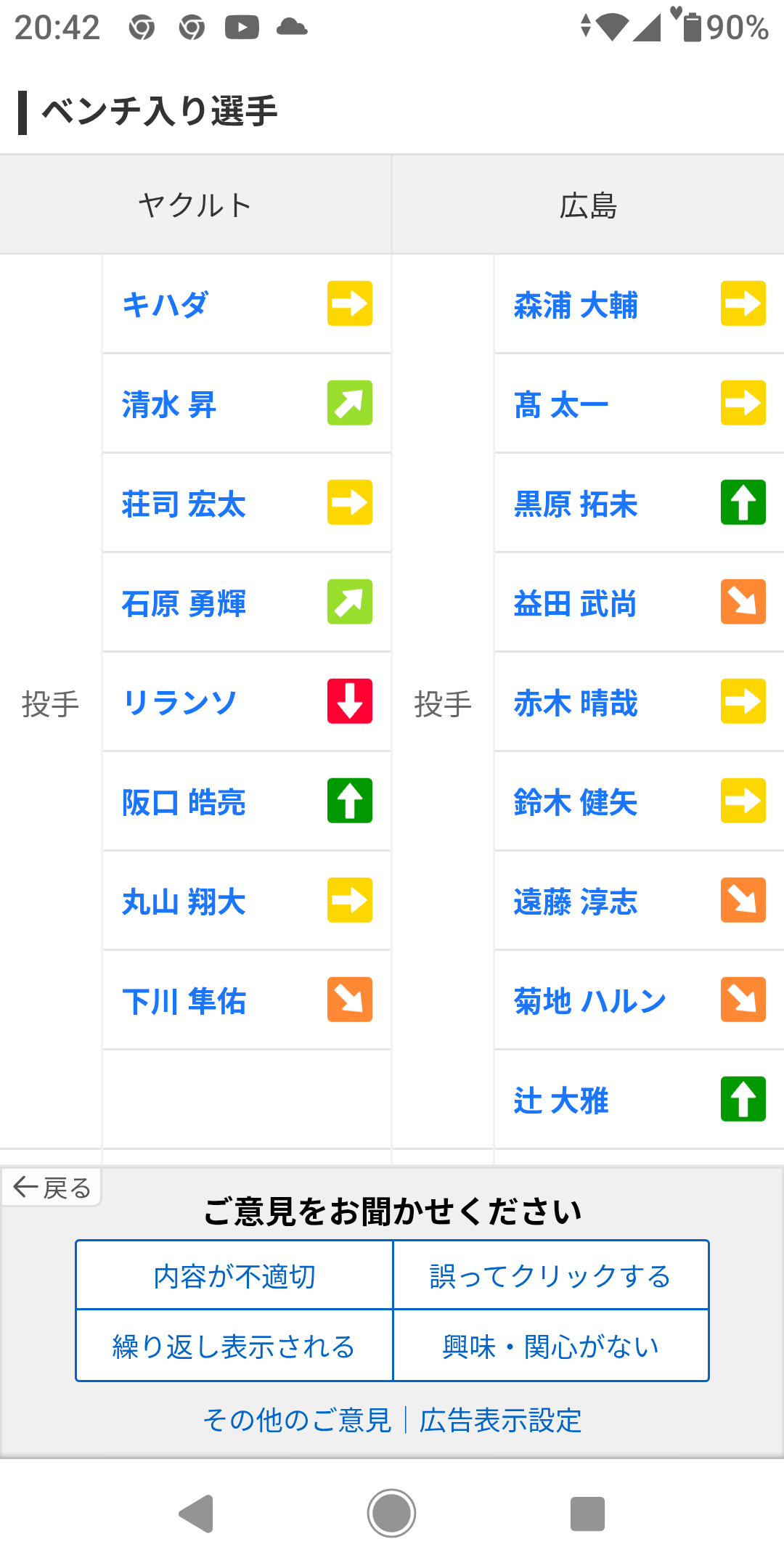Open 黒原 拓未 player link
784x1568 pixels.
pos(576,504)
